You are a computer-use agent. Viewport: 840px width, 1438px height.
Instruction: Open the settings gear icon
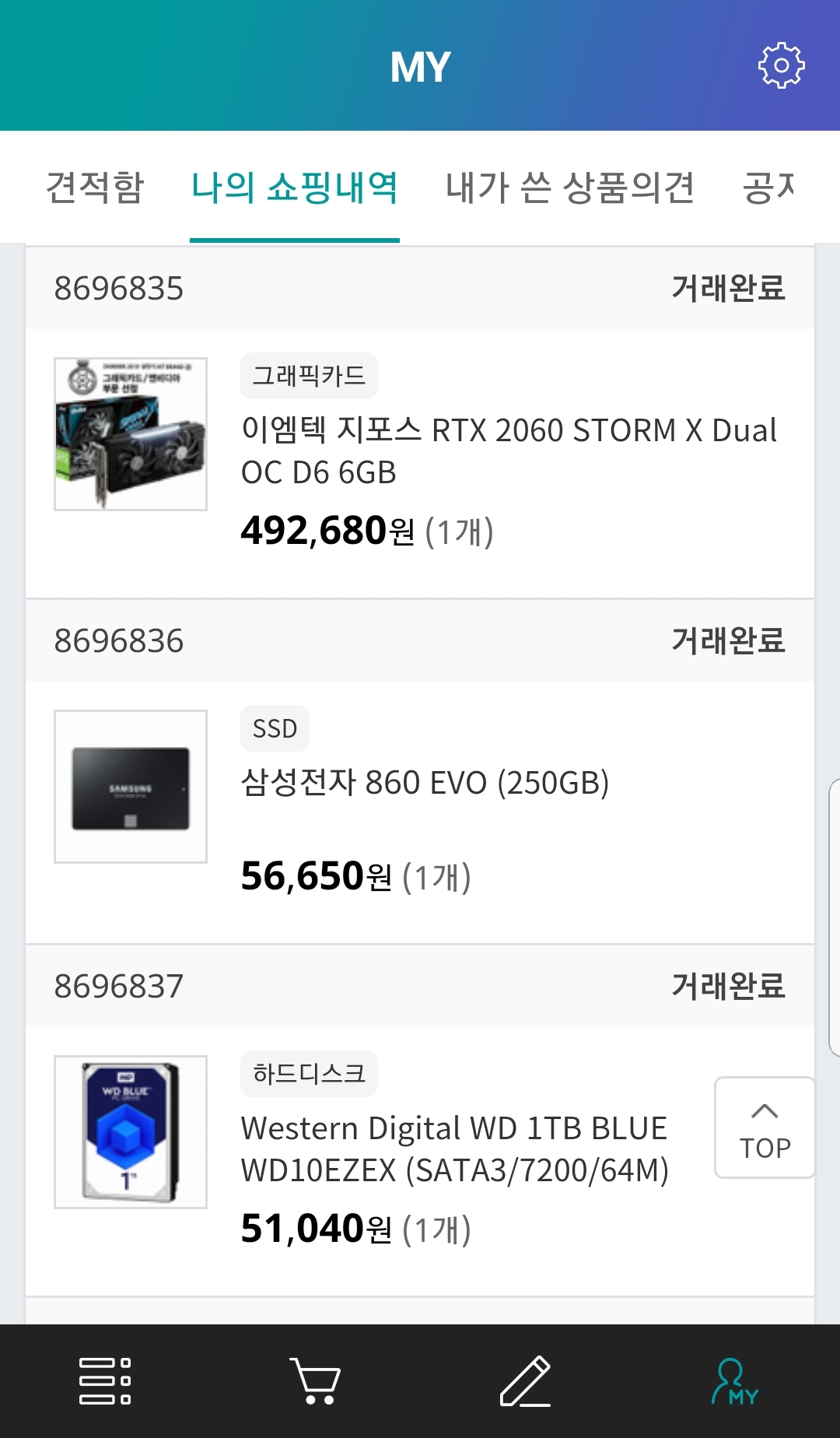tap(781, 65)
